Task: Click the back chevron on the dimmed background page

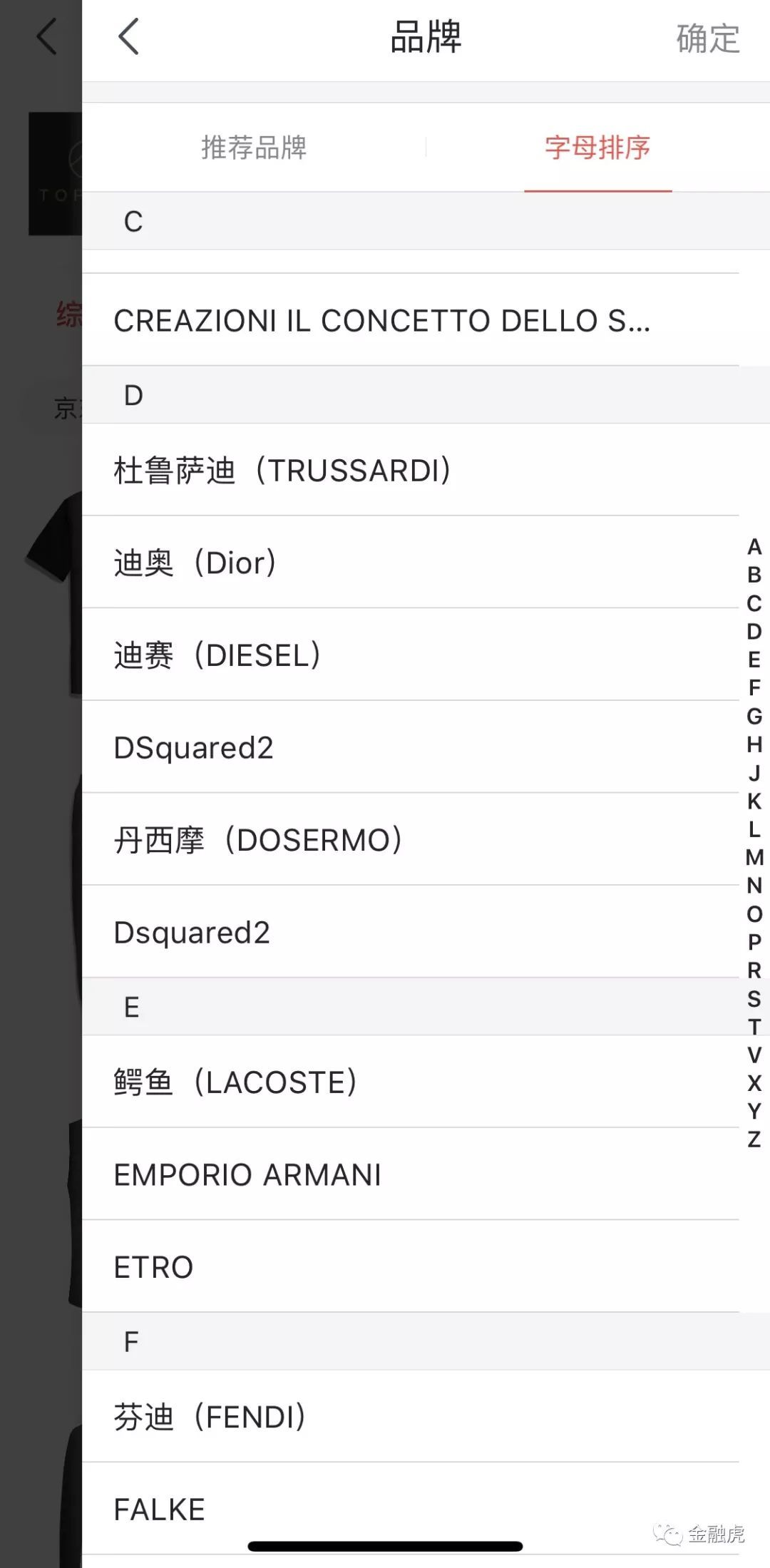Action: pos(46,37)
